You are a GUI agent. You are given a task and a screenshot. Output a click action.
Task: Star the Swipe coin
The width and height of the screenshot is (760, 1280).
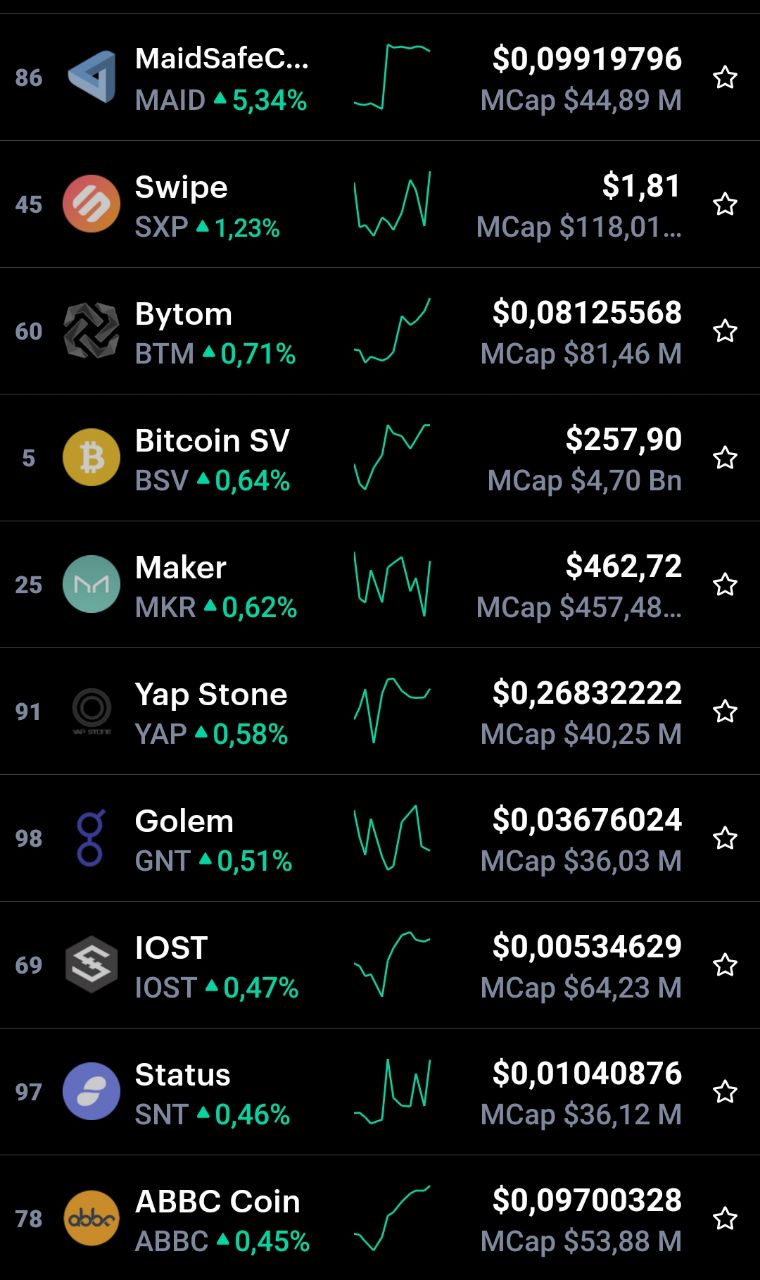(x=725, y=204)
